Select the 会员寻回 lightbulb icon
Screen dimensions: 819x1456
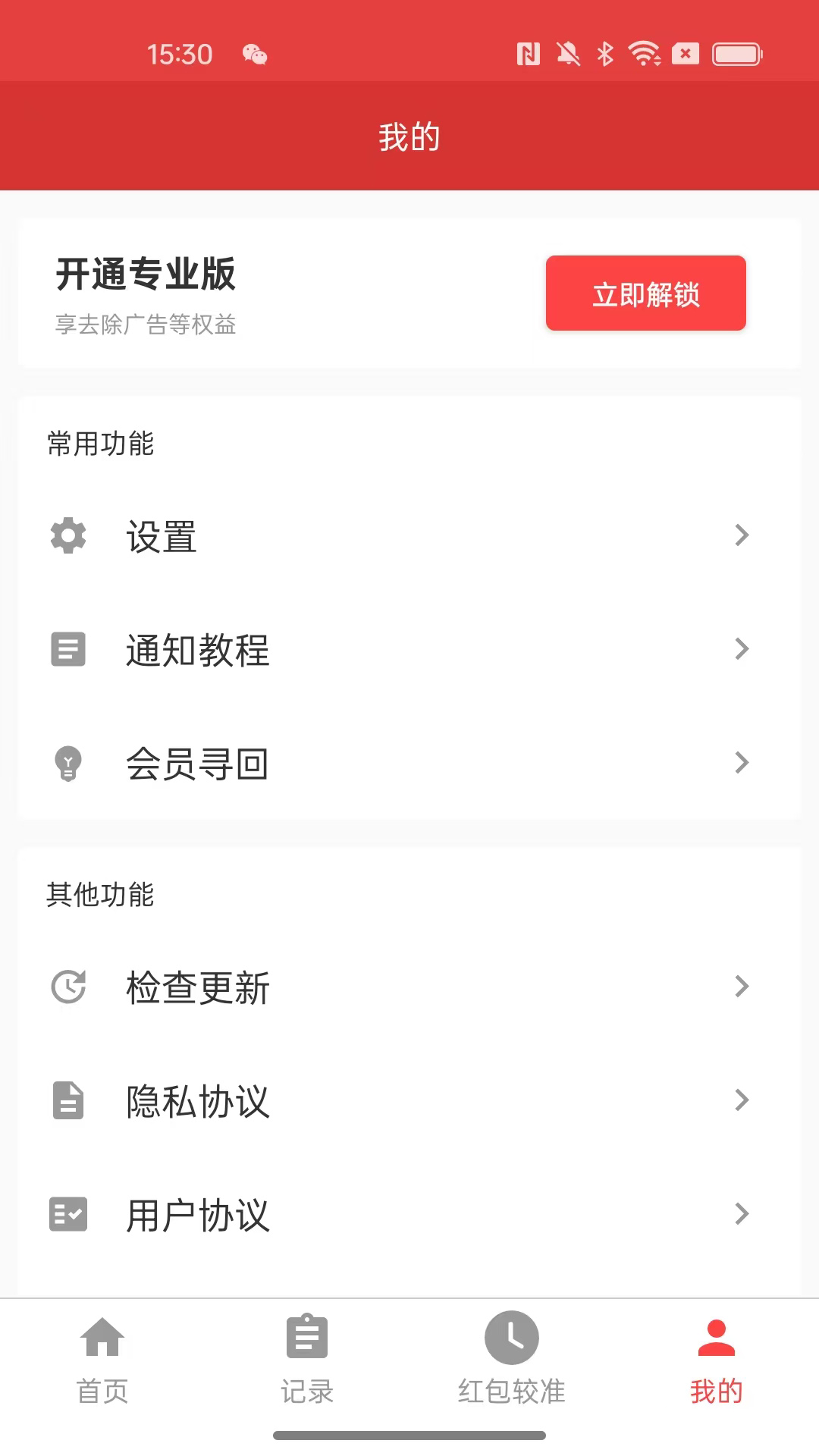pyautogui.click(x=67, y=763)
